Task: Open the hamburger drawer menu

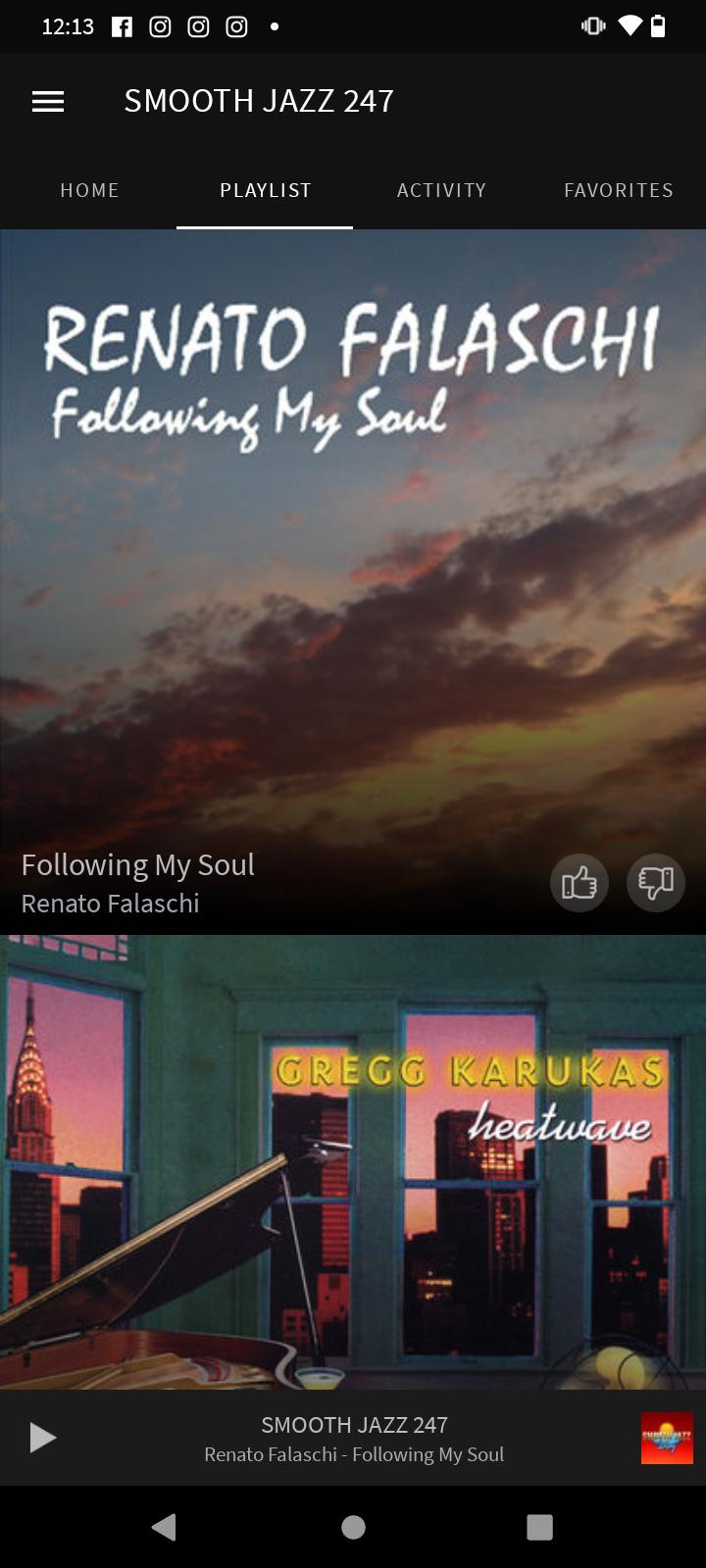Action: click(48, 101)
